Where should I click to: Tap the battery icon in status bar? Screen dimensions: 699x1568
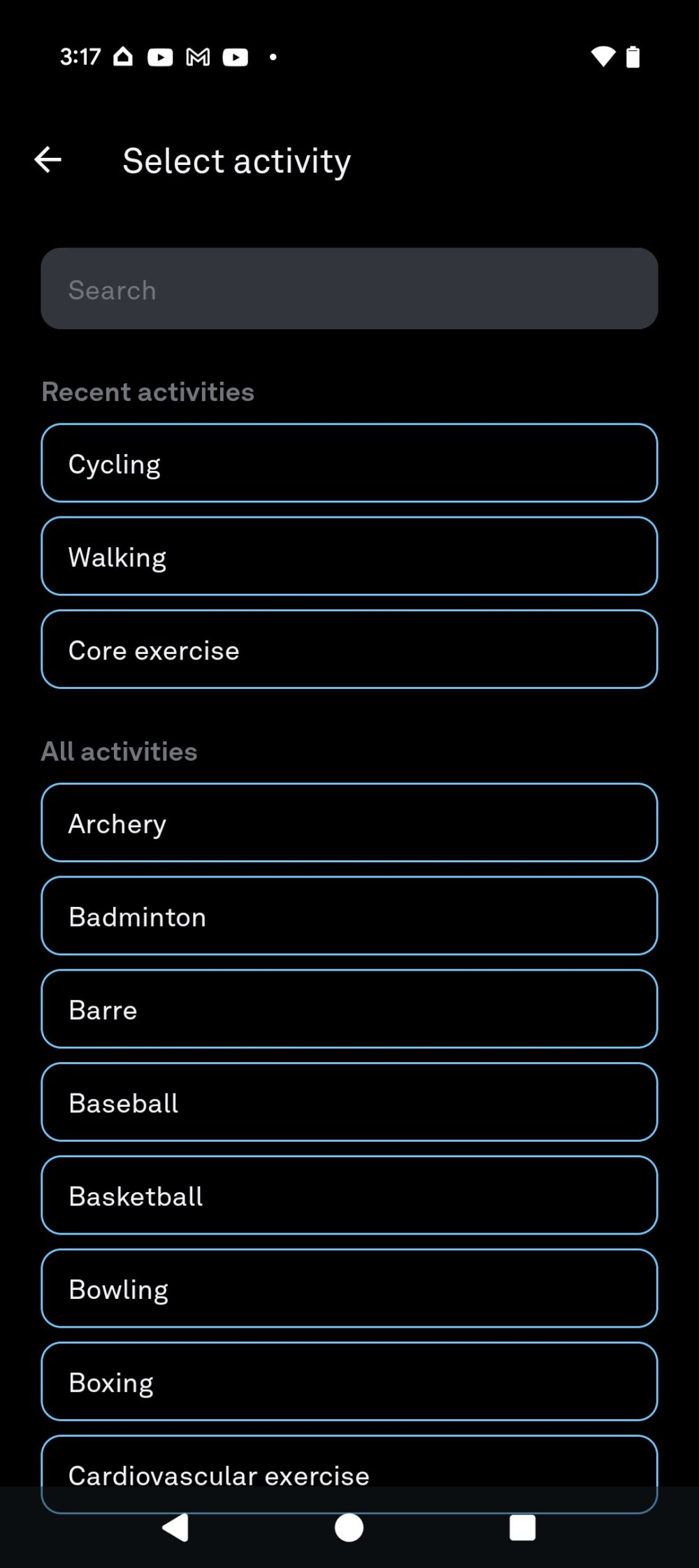633,57
